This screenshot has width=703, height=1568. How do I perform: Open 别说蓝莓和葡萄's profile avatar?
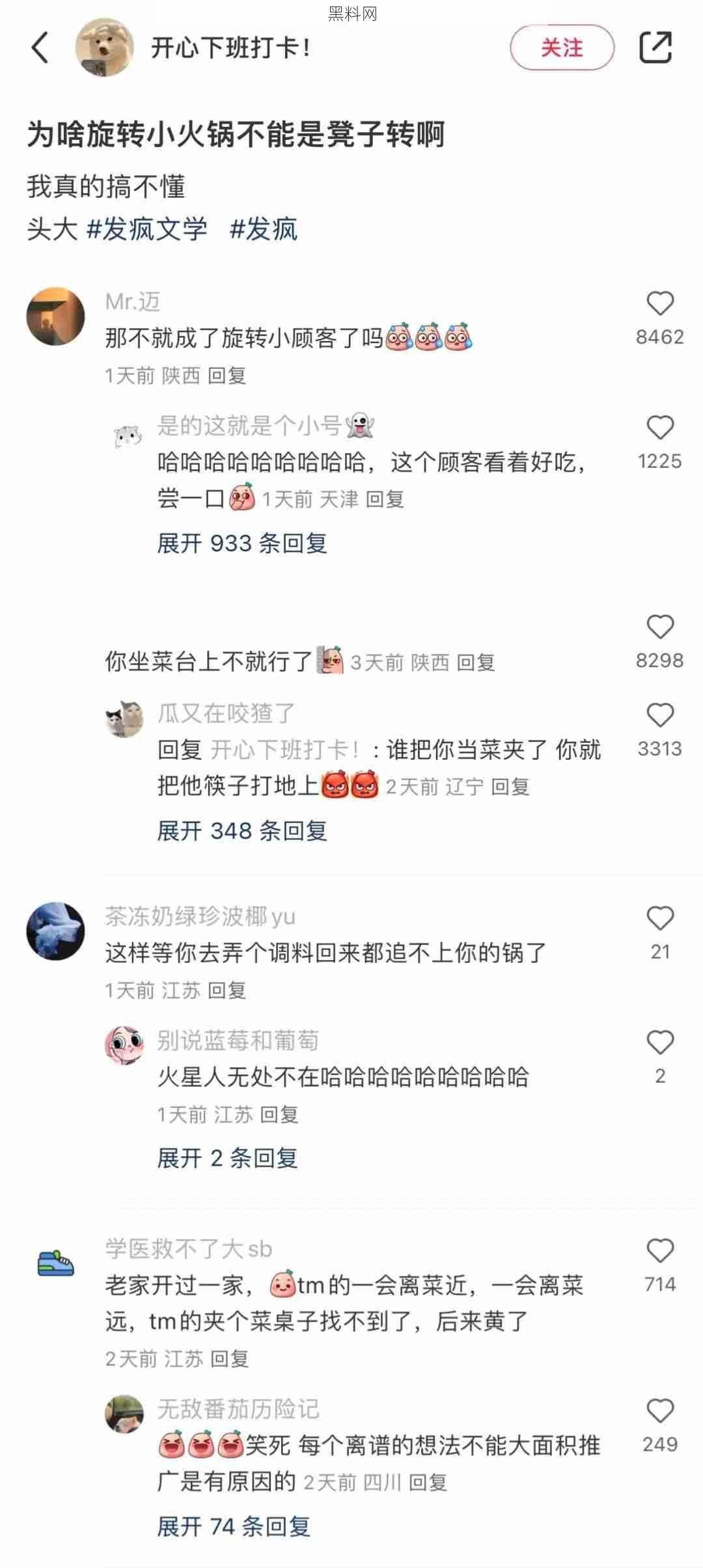[124, 1045]
